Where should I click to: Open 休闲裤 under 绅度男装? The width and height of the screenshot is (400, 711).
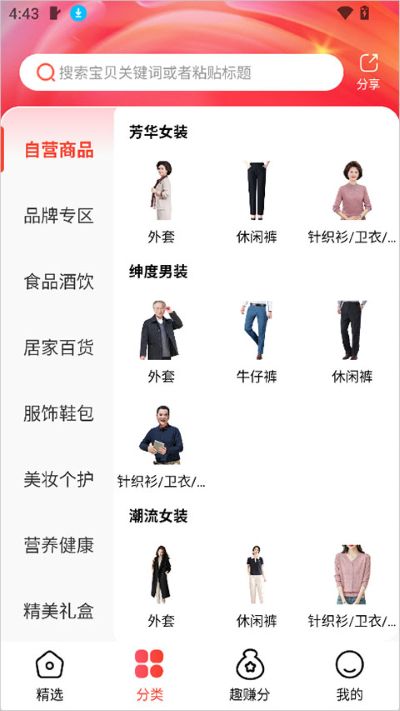tap(352, 341)
